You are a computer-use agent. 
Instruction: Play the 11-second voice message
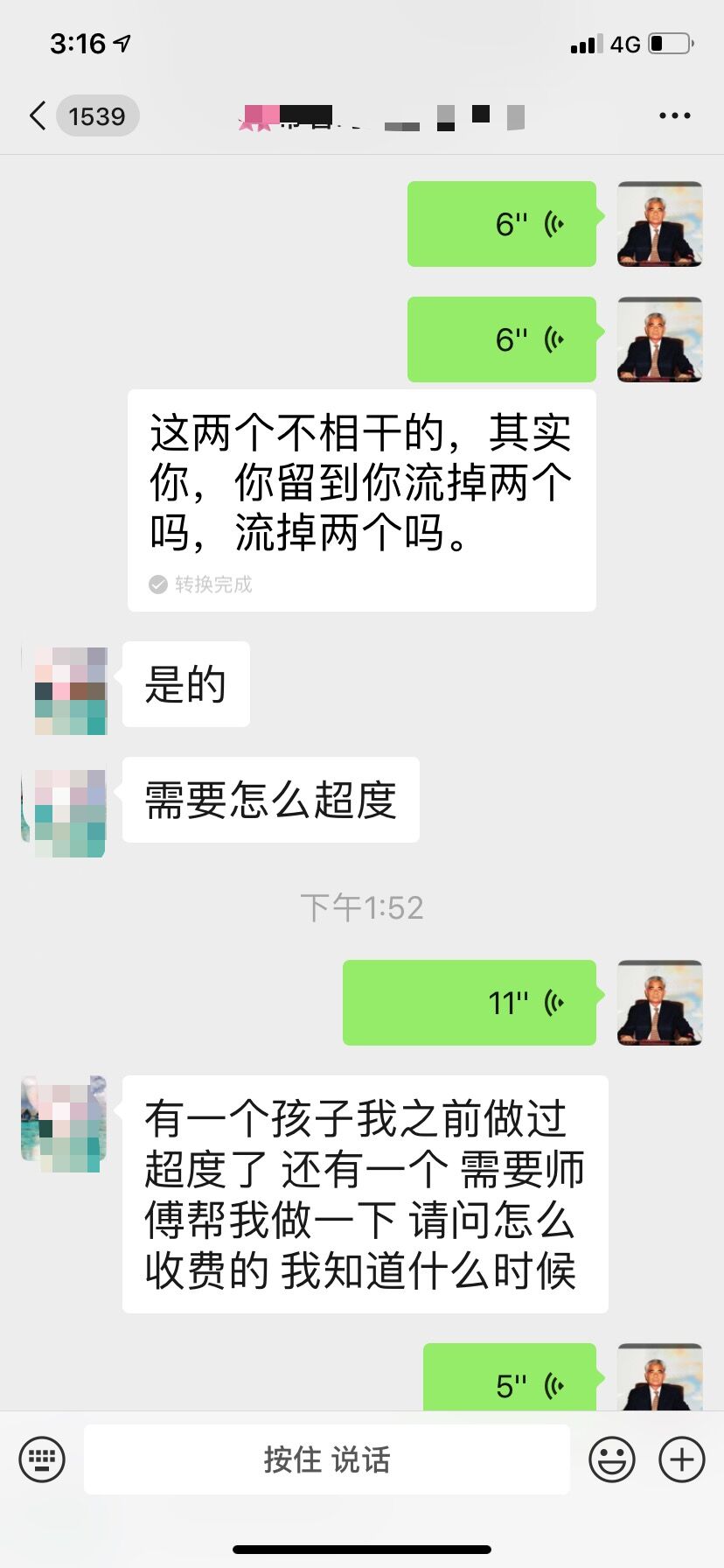click(x=470, y=1003)
